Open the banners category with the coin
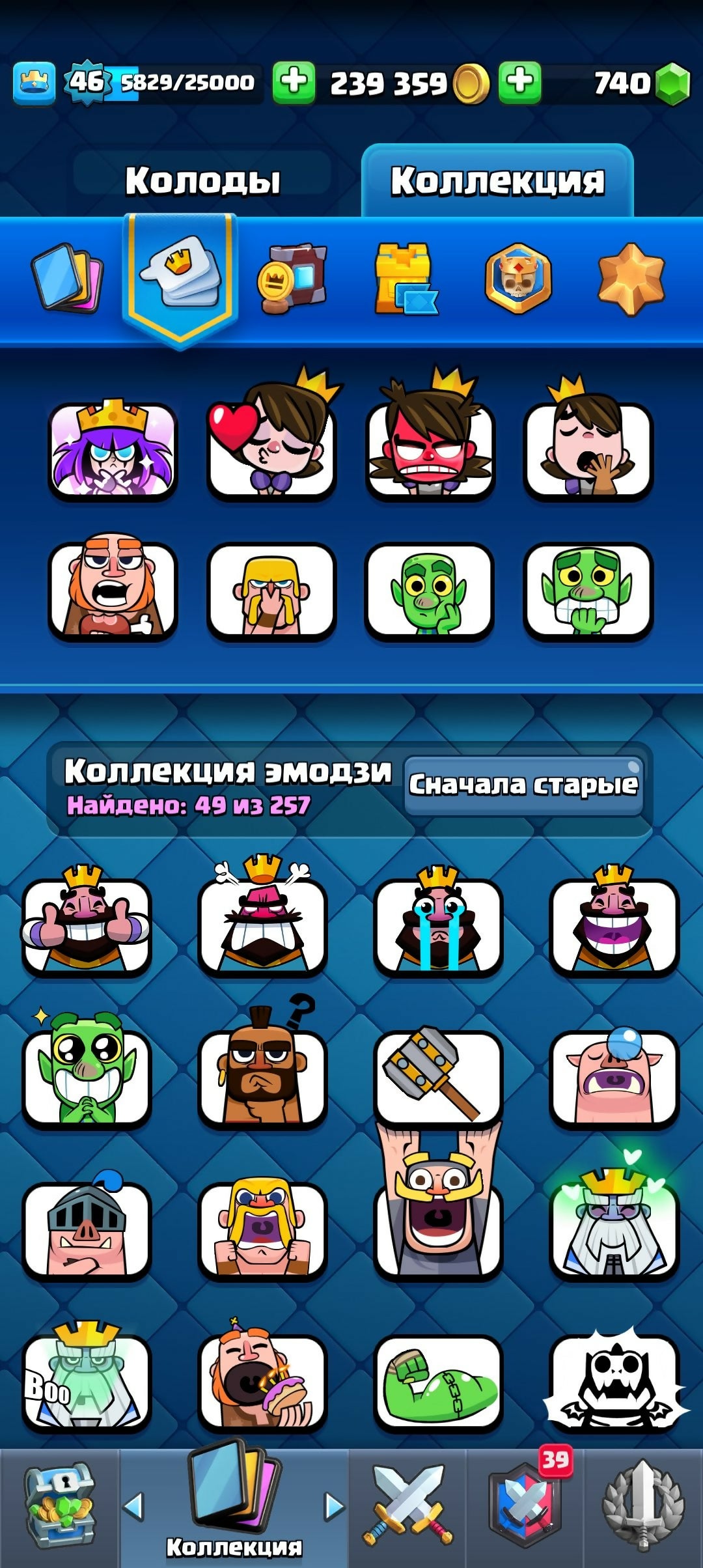This screenshot has height=1568, width=703. [292, 278]
